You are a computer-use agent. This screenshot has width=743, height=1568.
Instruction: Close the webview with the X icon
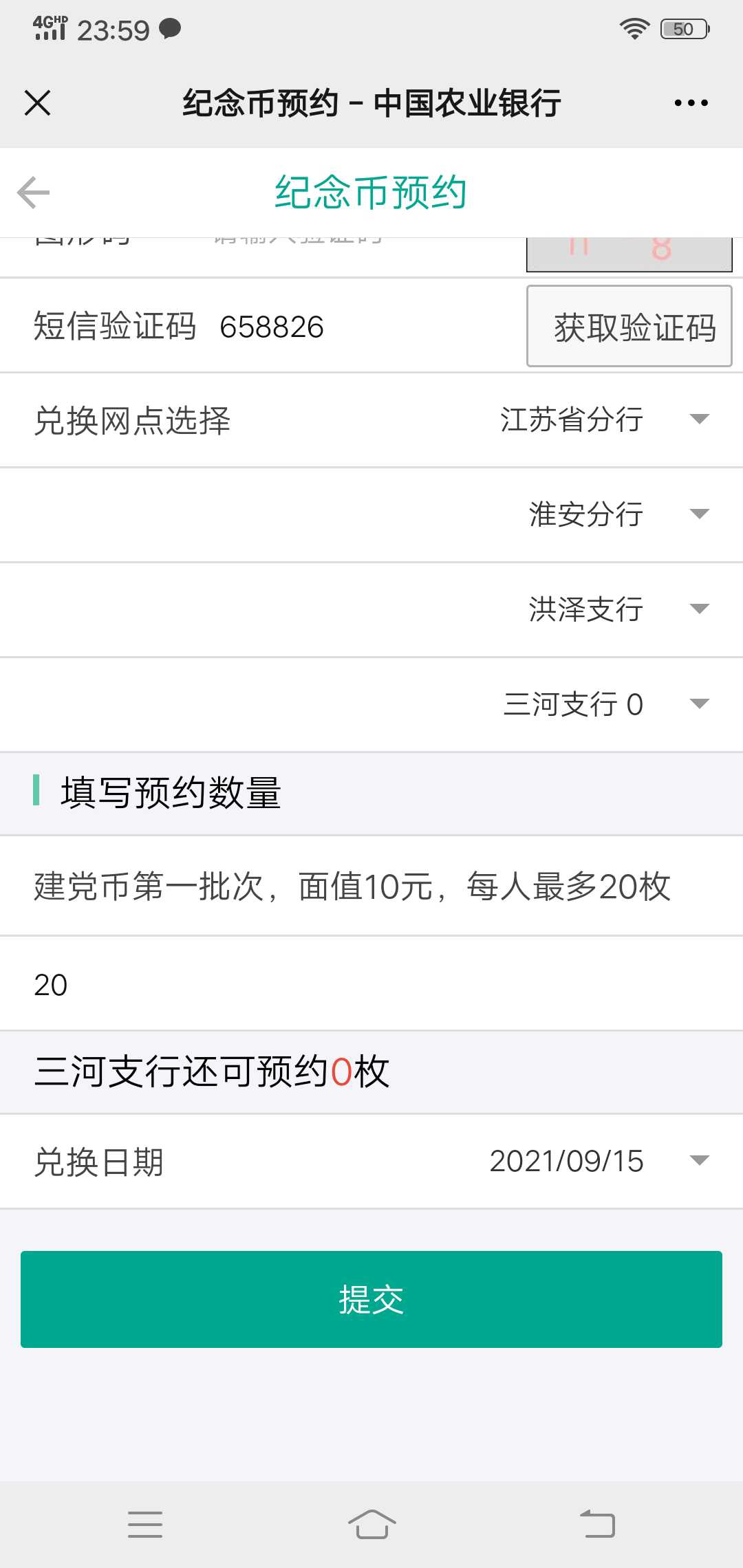pos(37,103)
